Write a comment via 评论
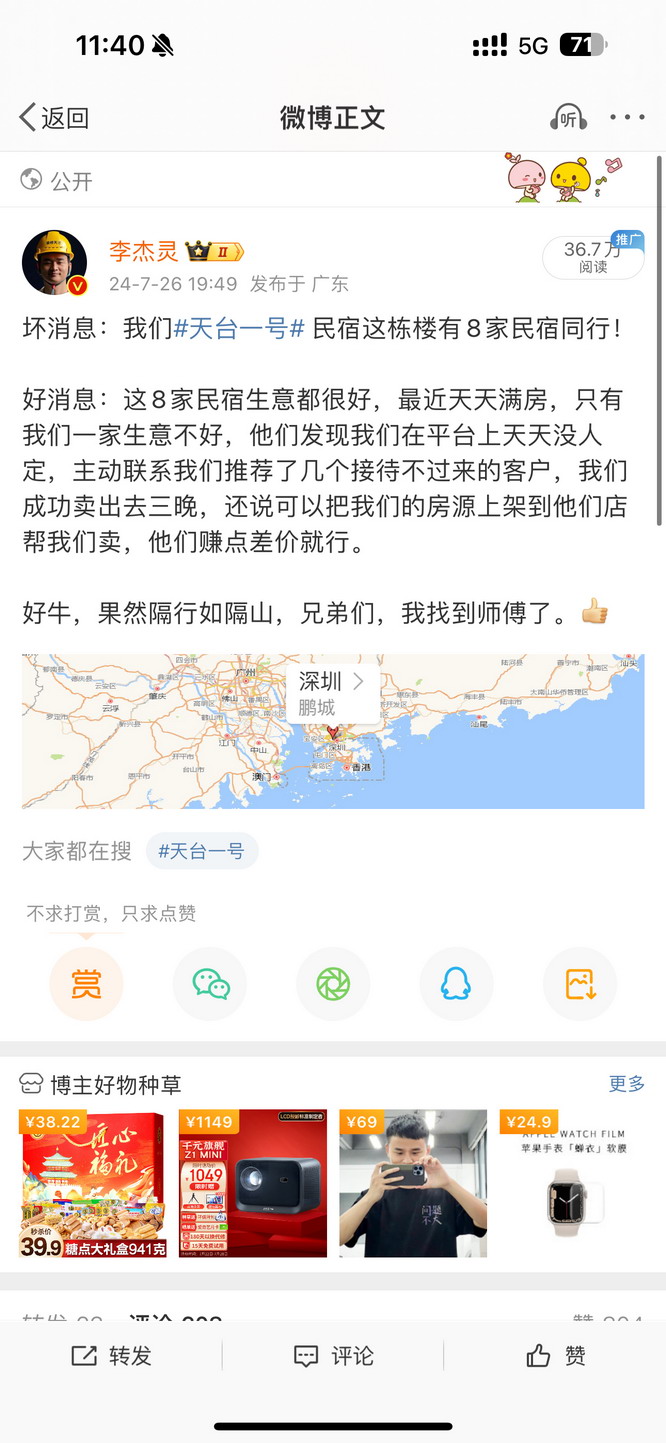The height and width of the screenshot is (1443, 666). [333, 1355]
